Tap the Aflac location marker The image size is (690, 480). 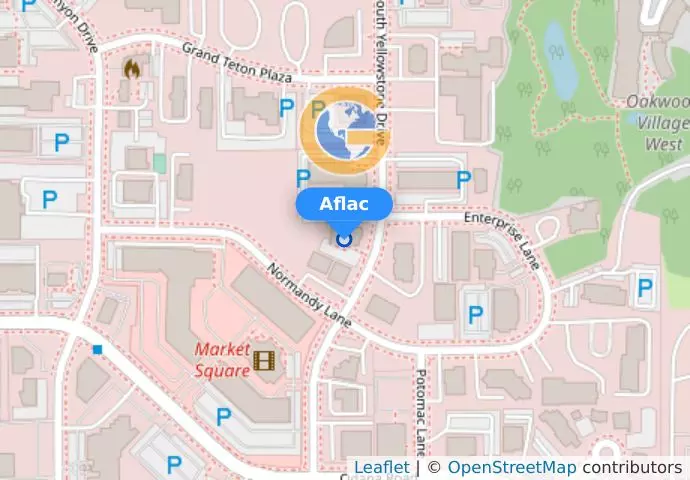(x=344, y=239)
